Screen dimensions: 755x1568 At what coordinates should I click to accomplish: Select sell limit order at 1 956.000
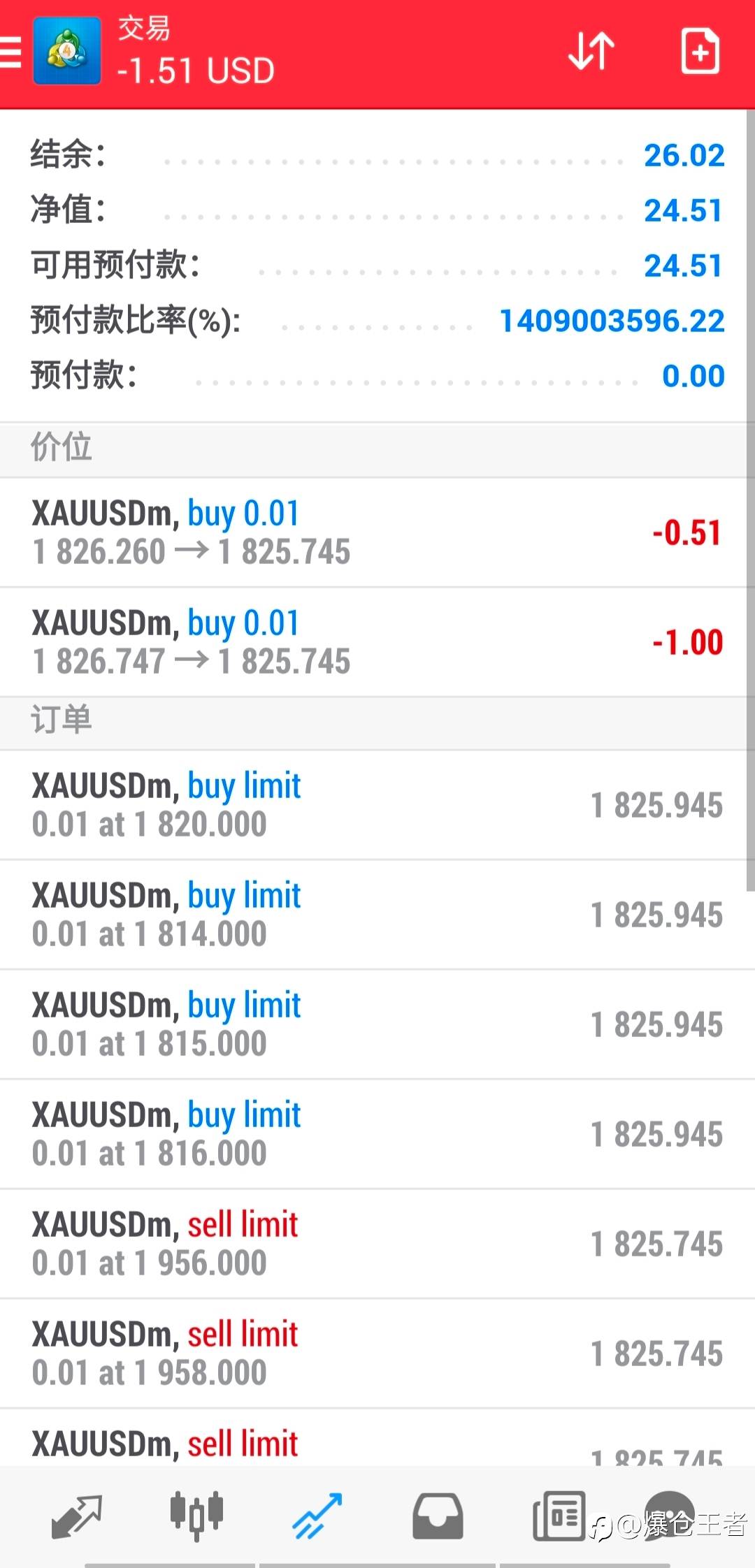377,1244
